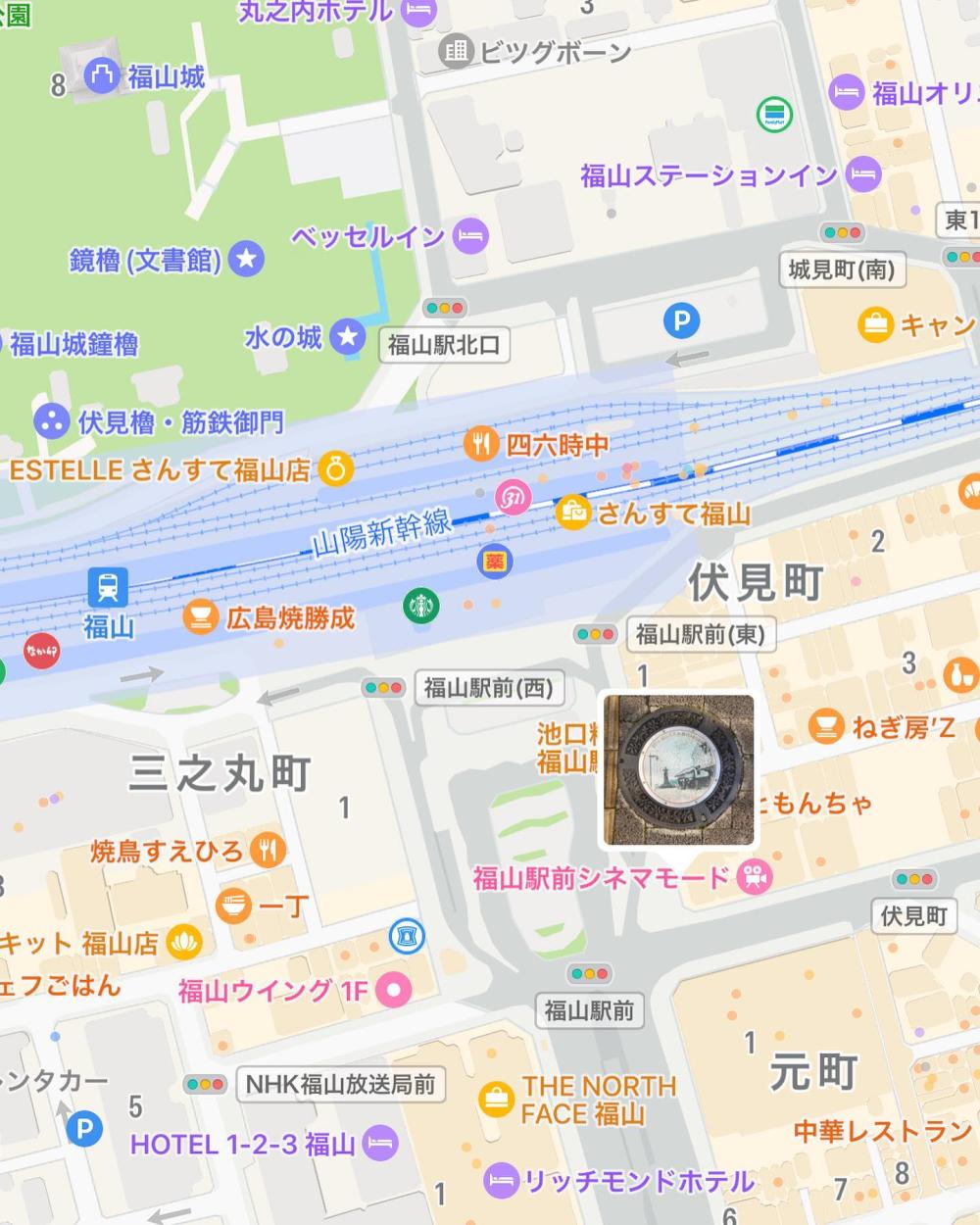This screenshot has width=980, height=1225.
Task: Tap the 水の城 star marker
Action: point(346,337)
